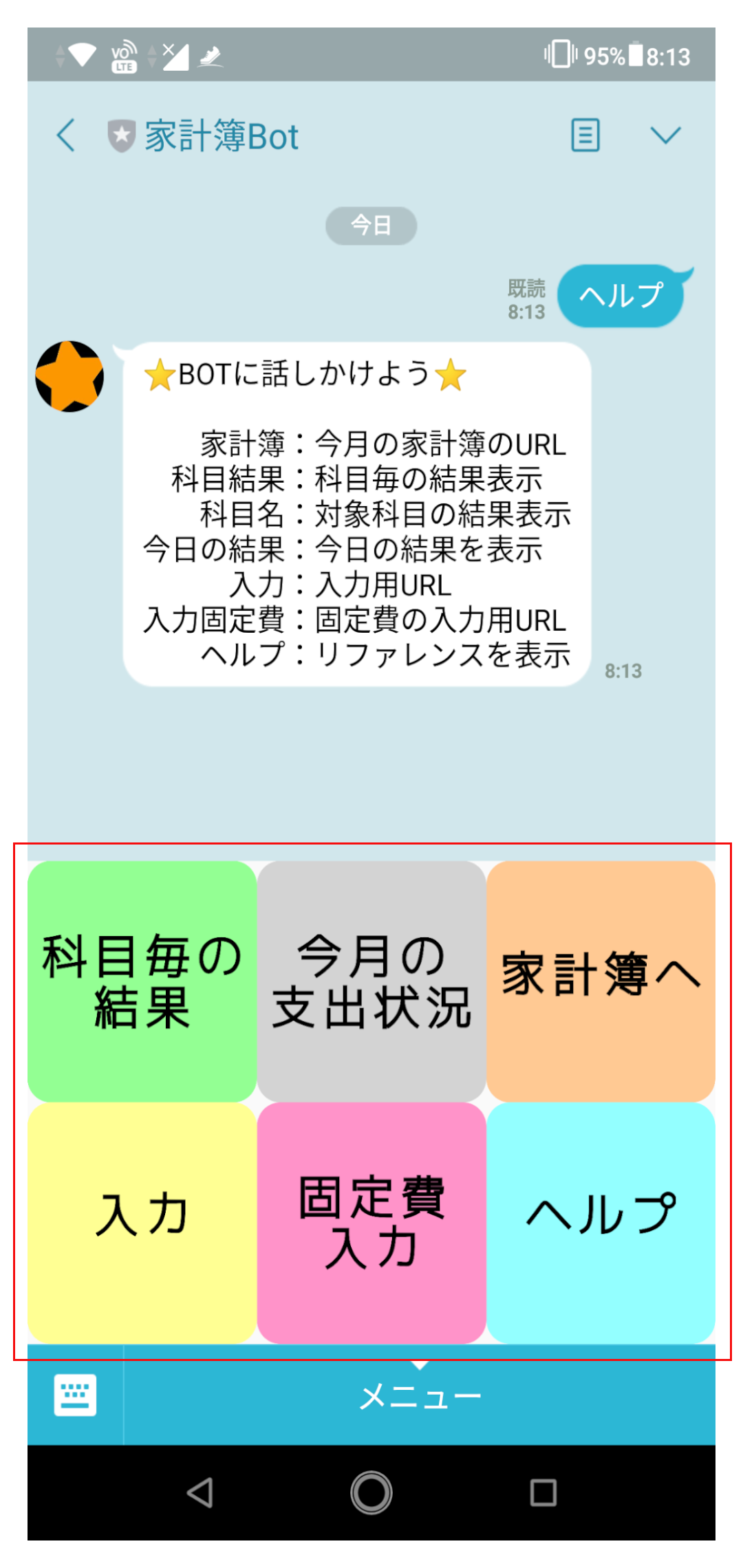Open the notes icon in the header
This screenshot has height=1568, width=743.
tap(585, 135)
